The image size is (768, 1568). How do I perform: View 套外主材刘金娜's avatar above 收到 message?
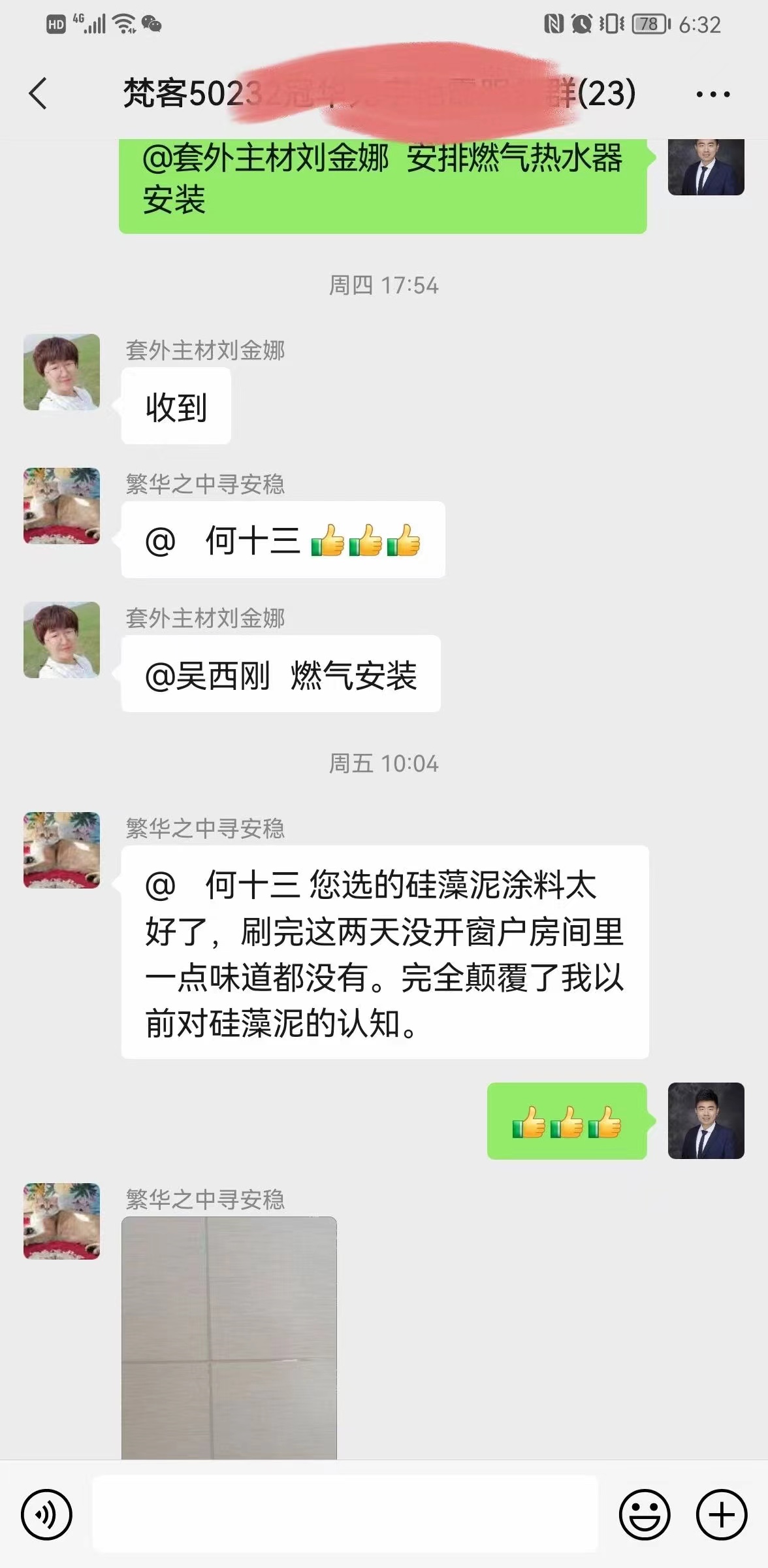tap(62, 372)
